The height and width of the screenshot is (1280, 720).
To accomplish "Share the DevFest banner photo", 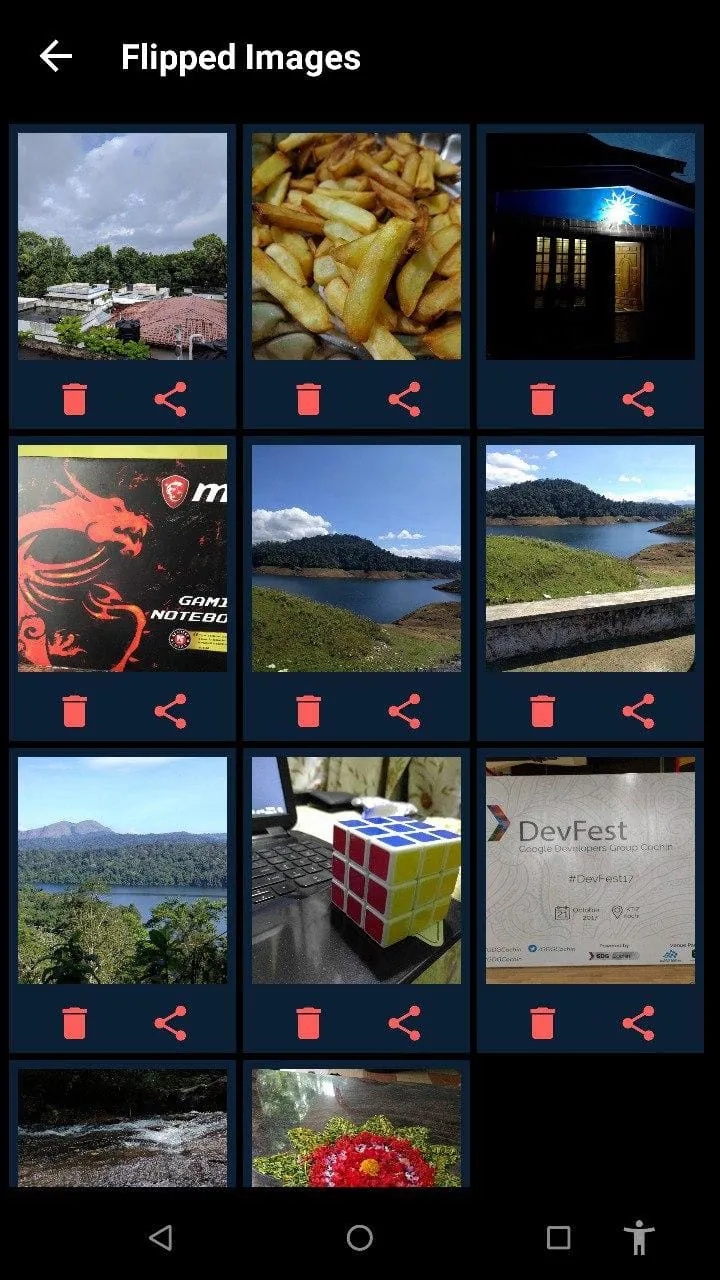I will tap(638, 1023).
